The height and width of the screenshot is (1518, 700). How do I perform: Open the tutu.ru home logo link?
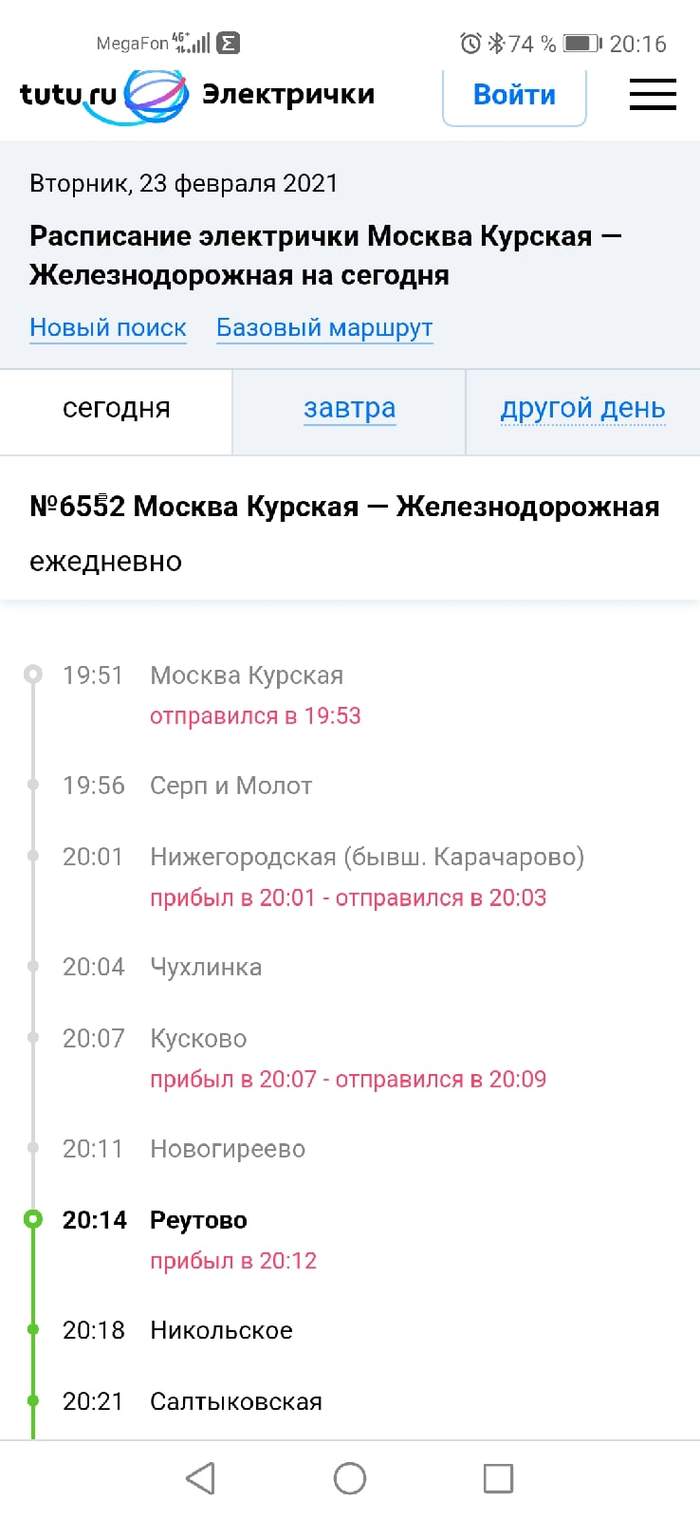point(100,95)
